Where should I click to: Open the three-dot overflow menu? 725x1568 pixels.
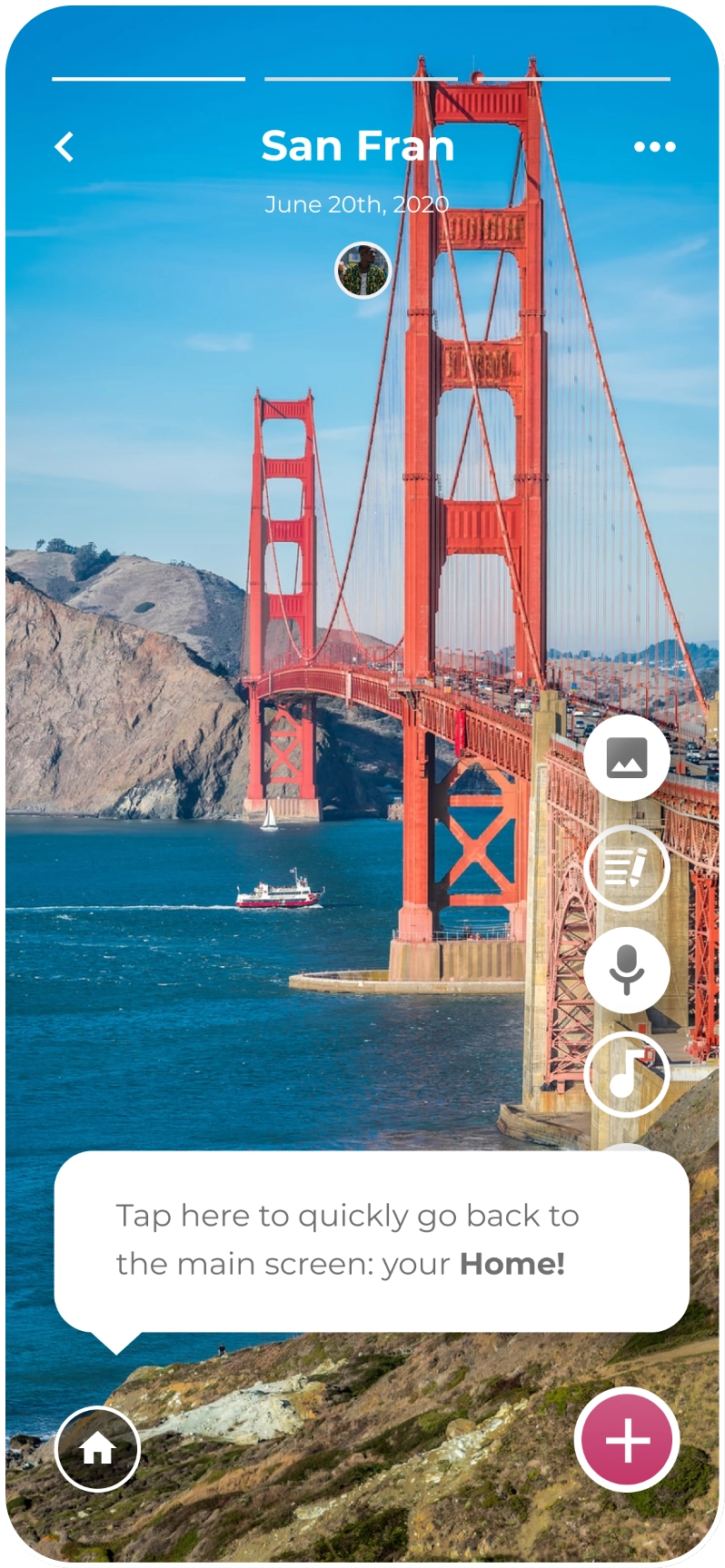coord(654,147)
